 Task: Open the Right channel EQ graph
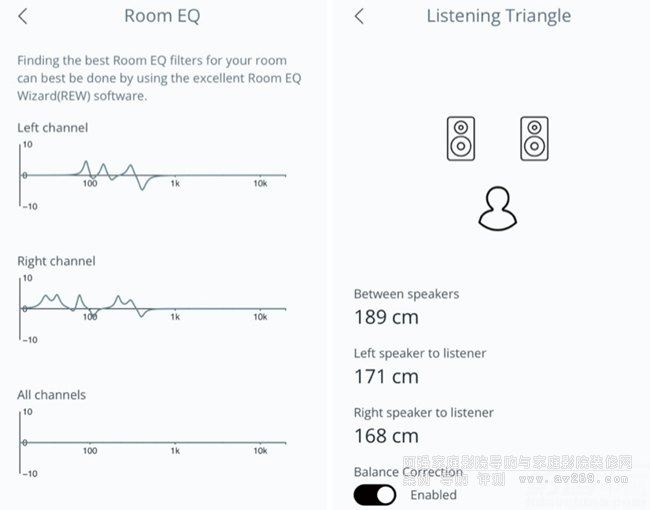tap(152, 308)
